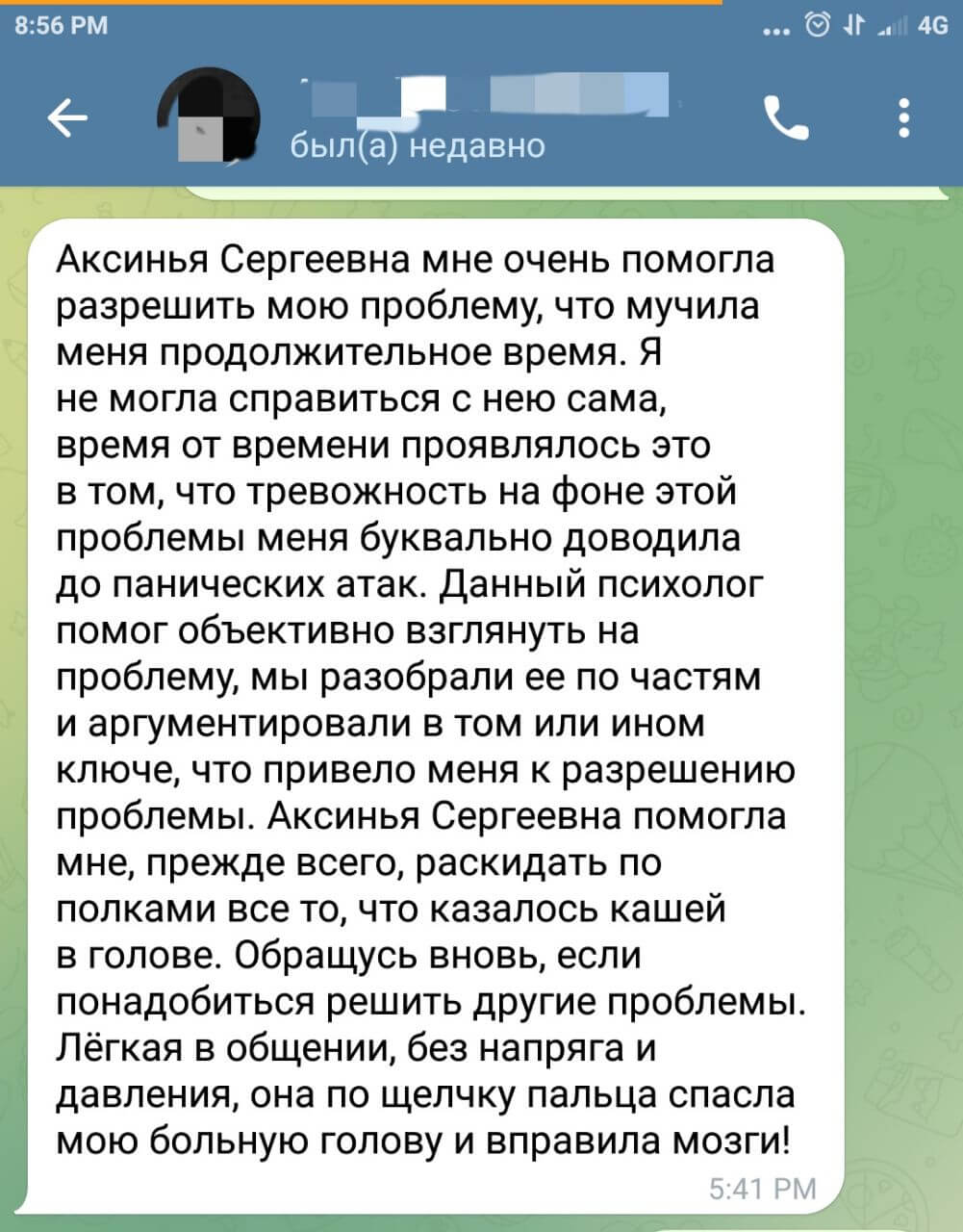Go back to the chat list
The image size is (963, 1232).
[66, 119]
